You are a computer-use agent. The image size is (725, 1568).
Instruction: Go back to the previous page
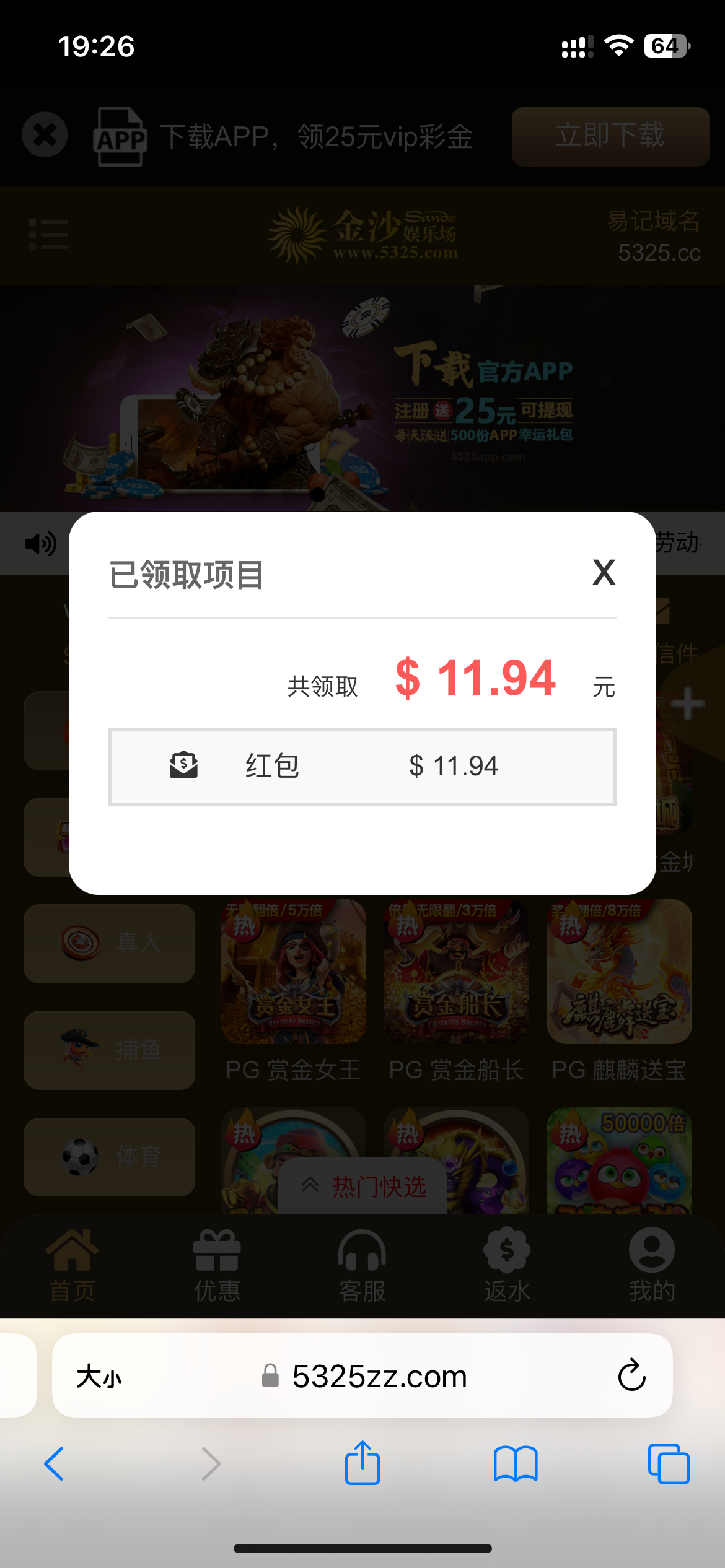(55, 1464)
